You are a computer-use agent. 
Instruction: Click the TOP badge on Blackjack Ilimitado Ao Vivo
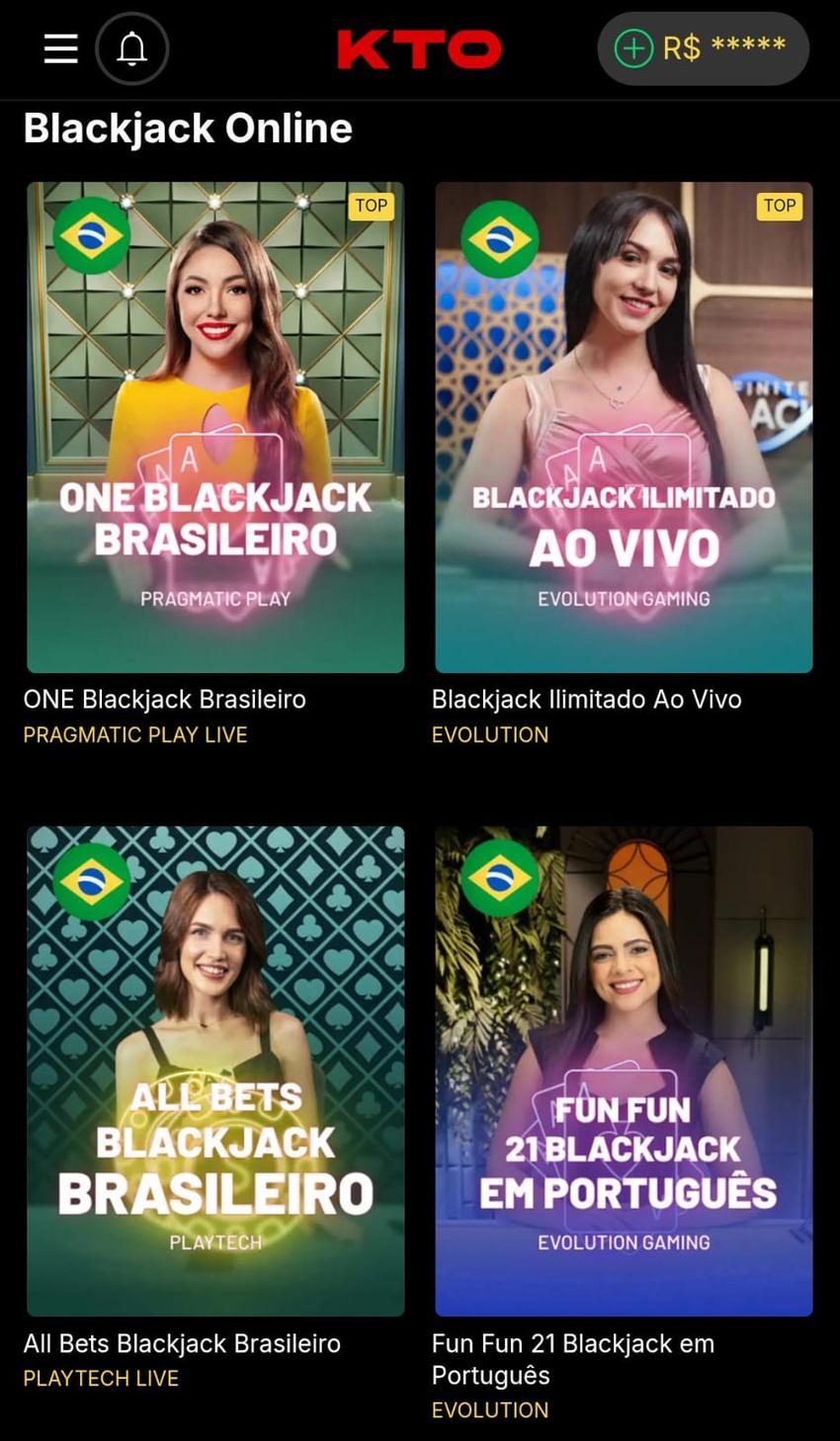[780, 206]
